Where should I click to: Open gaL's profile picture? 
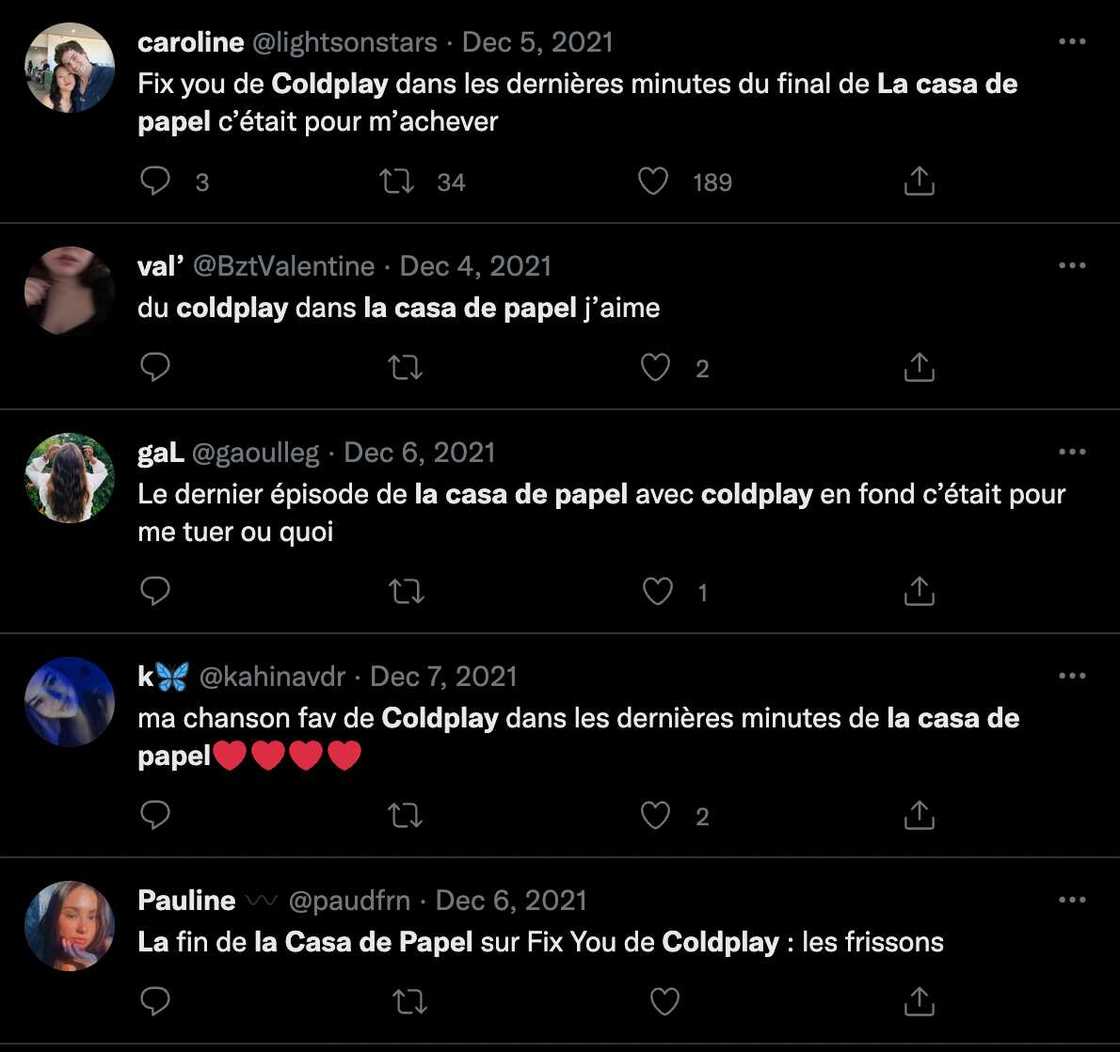(69, 477)
